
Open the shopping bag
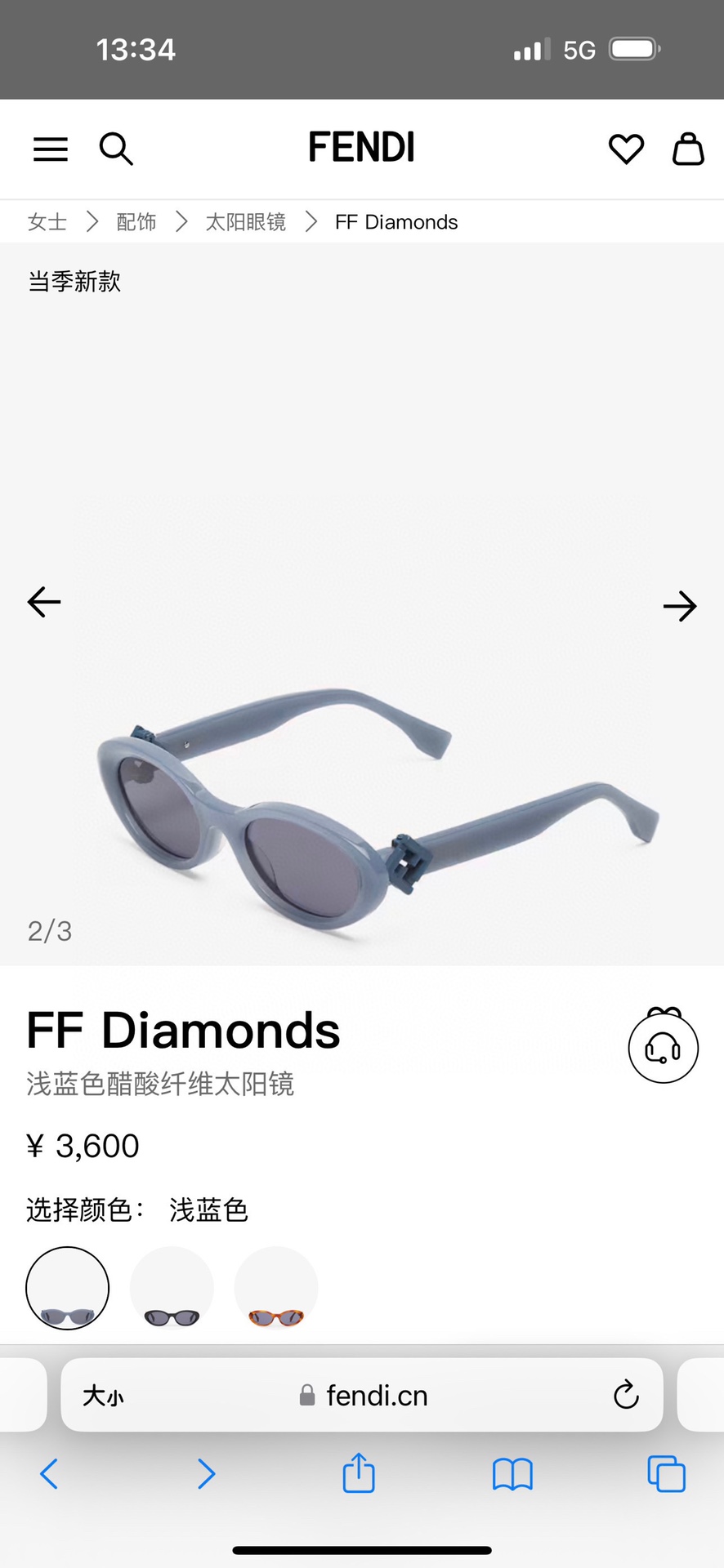click(x=688, y=149)
